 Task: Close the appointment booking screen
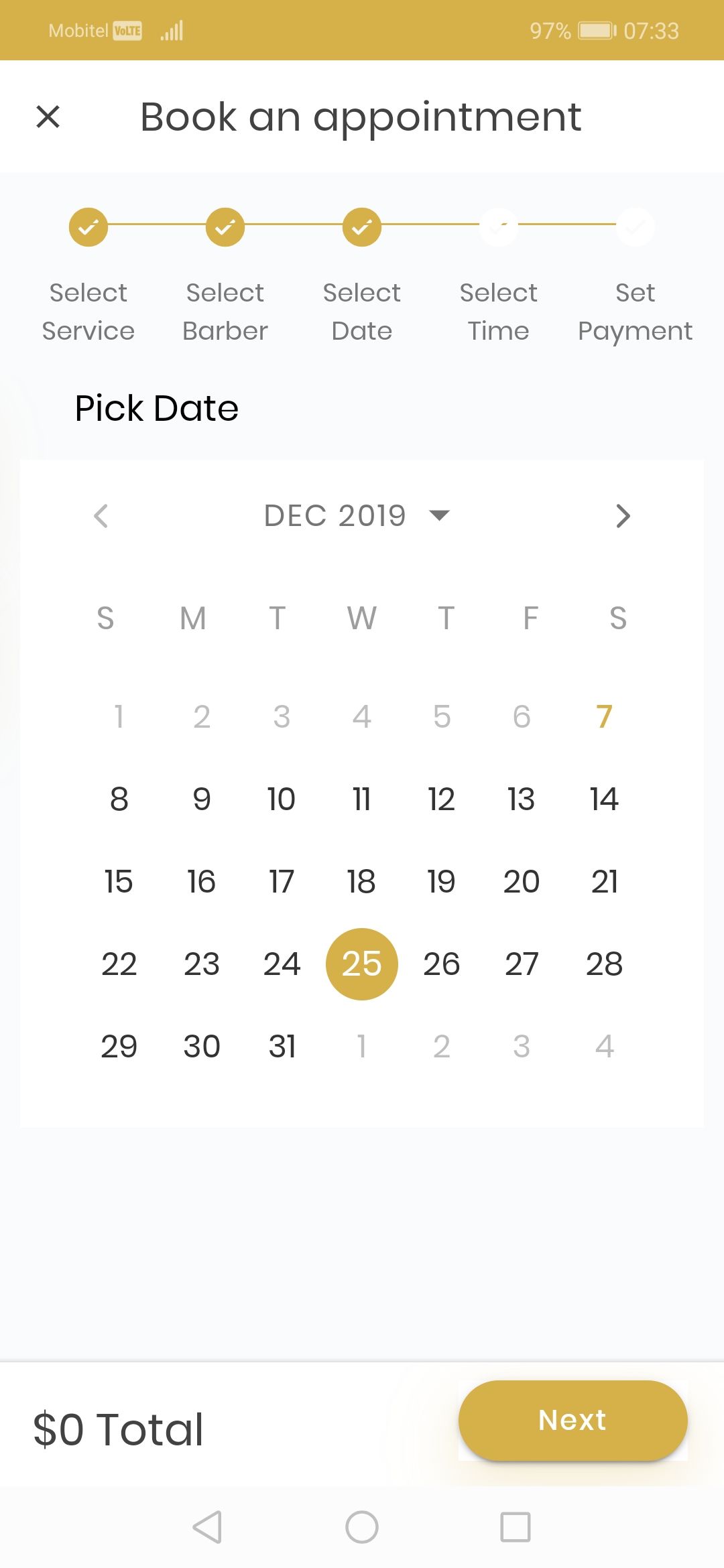(x=48, y=117)
